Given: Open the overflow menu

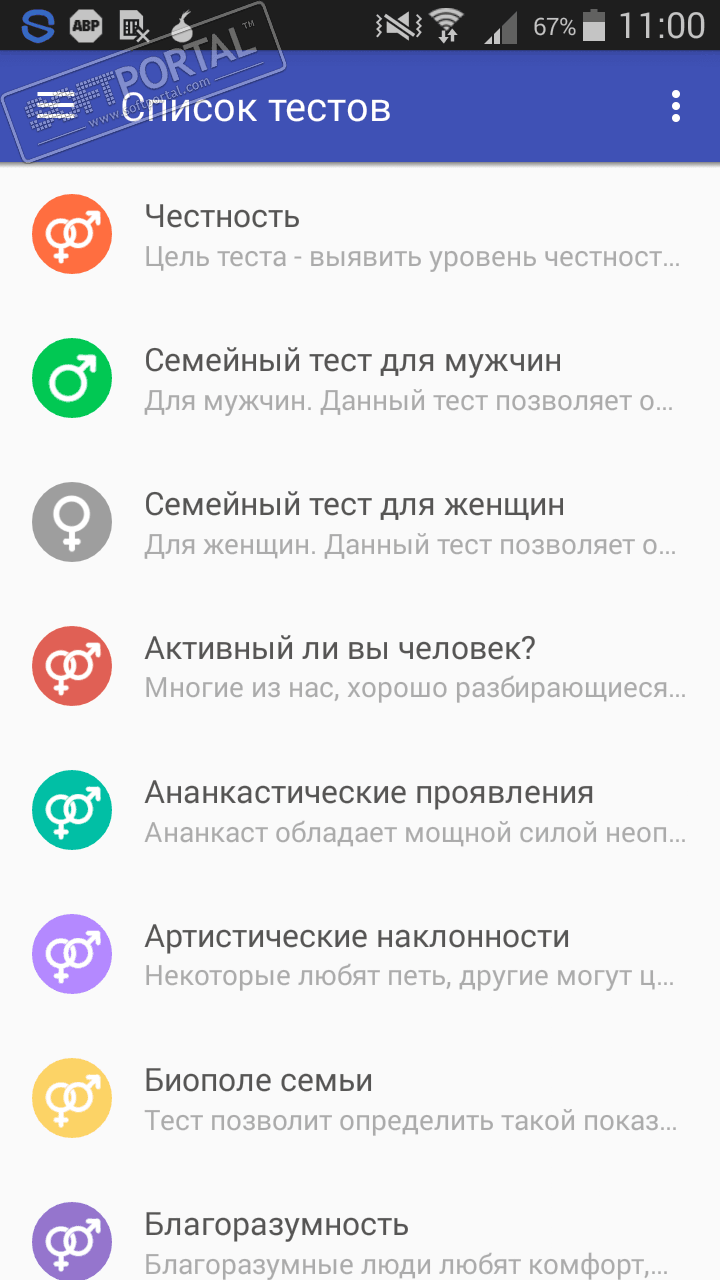Looking at the screenshot, I should 676,106.
